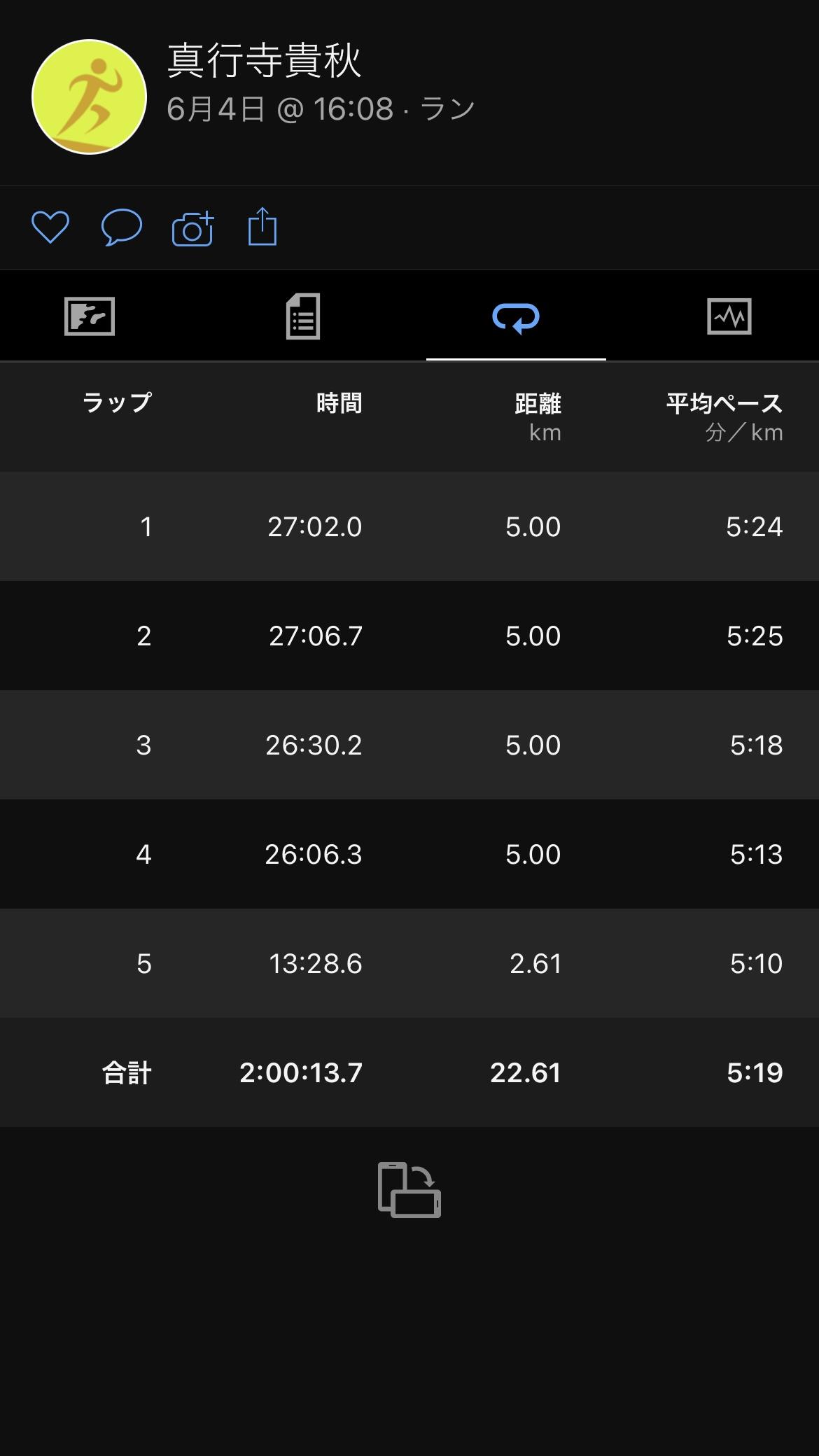Like this run activity
Viewport: 819px width, 1456px height.
coord(50,227)
